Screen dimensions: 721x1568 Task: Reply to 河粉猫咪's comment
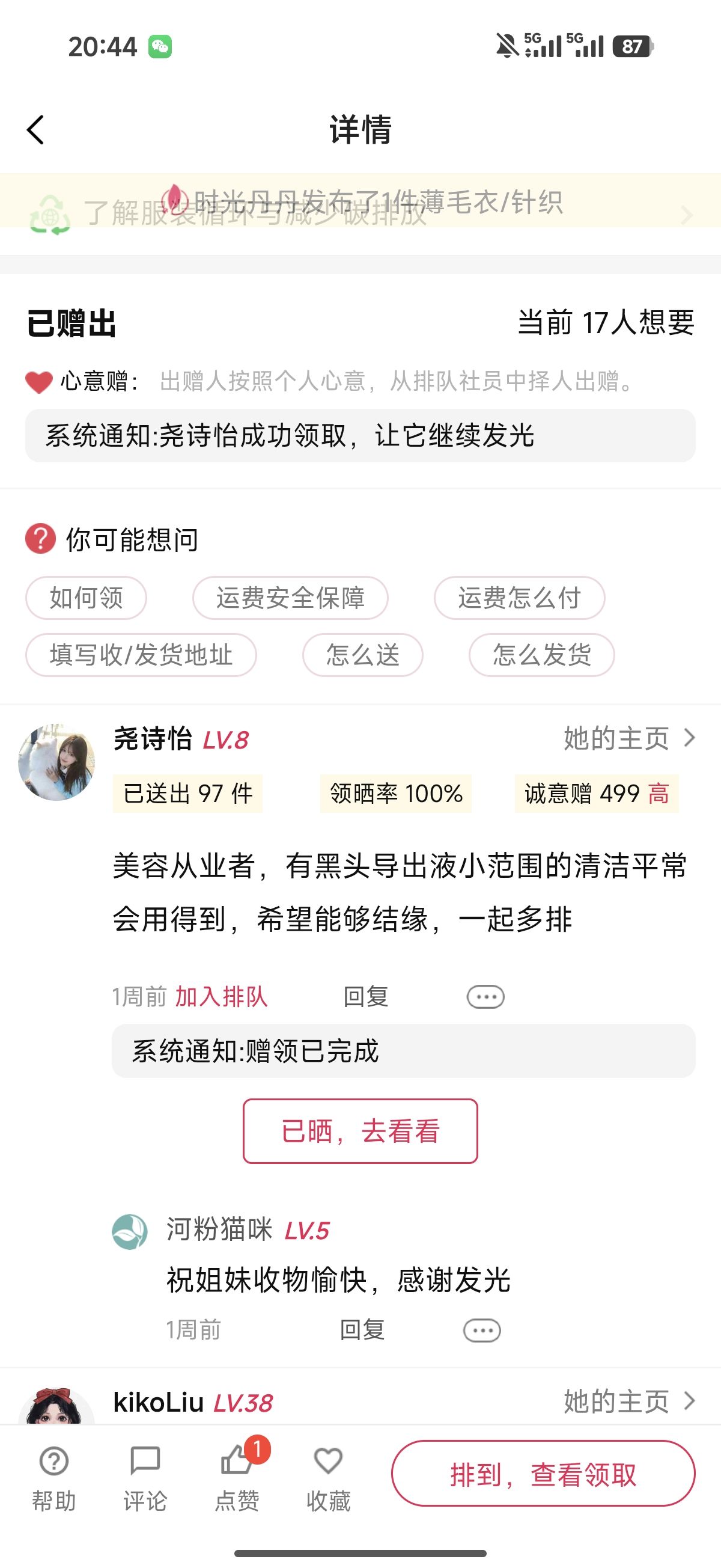pyautogui.click(x=362, y=1329)
